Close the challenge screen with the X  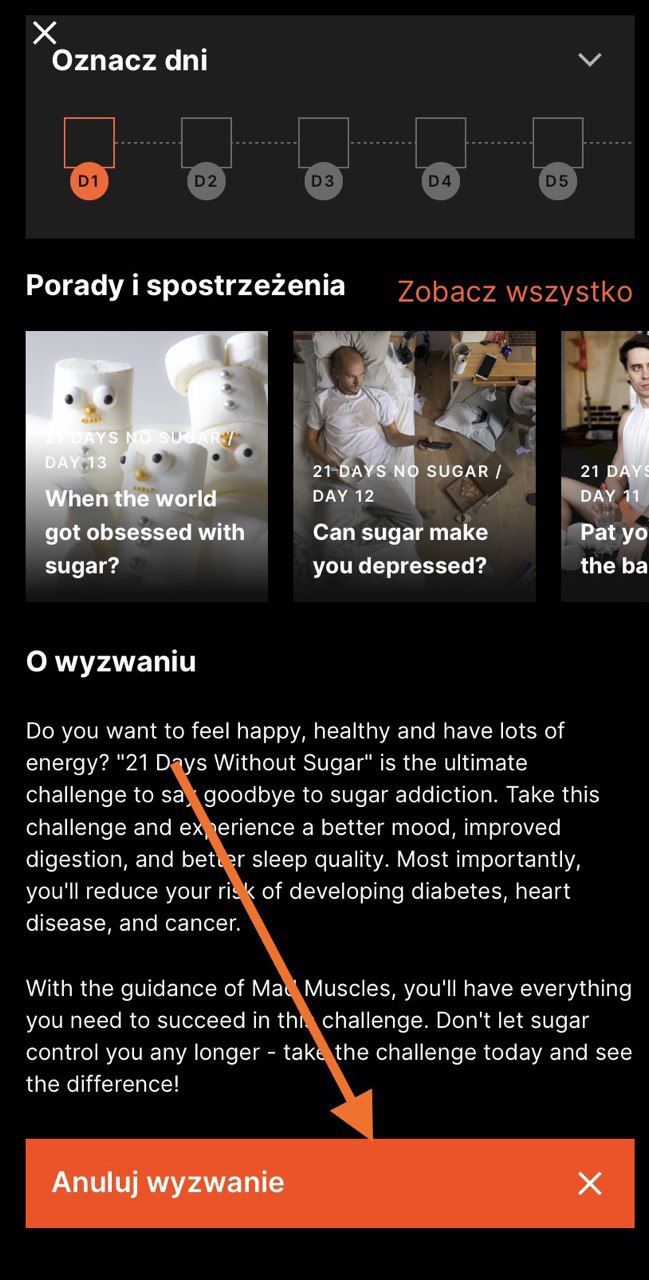coord(45,33)
